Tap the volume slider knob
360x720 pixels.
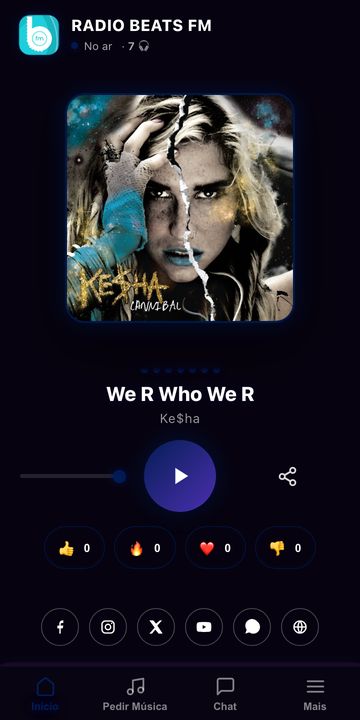[x=119, y=476]
